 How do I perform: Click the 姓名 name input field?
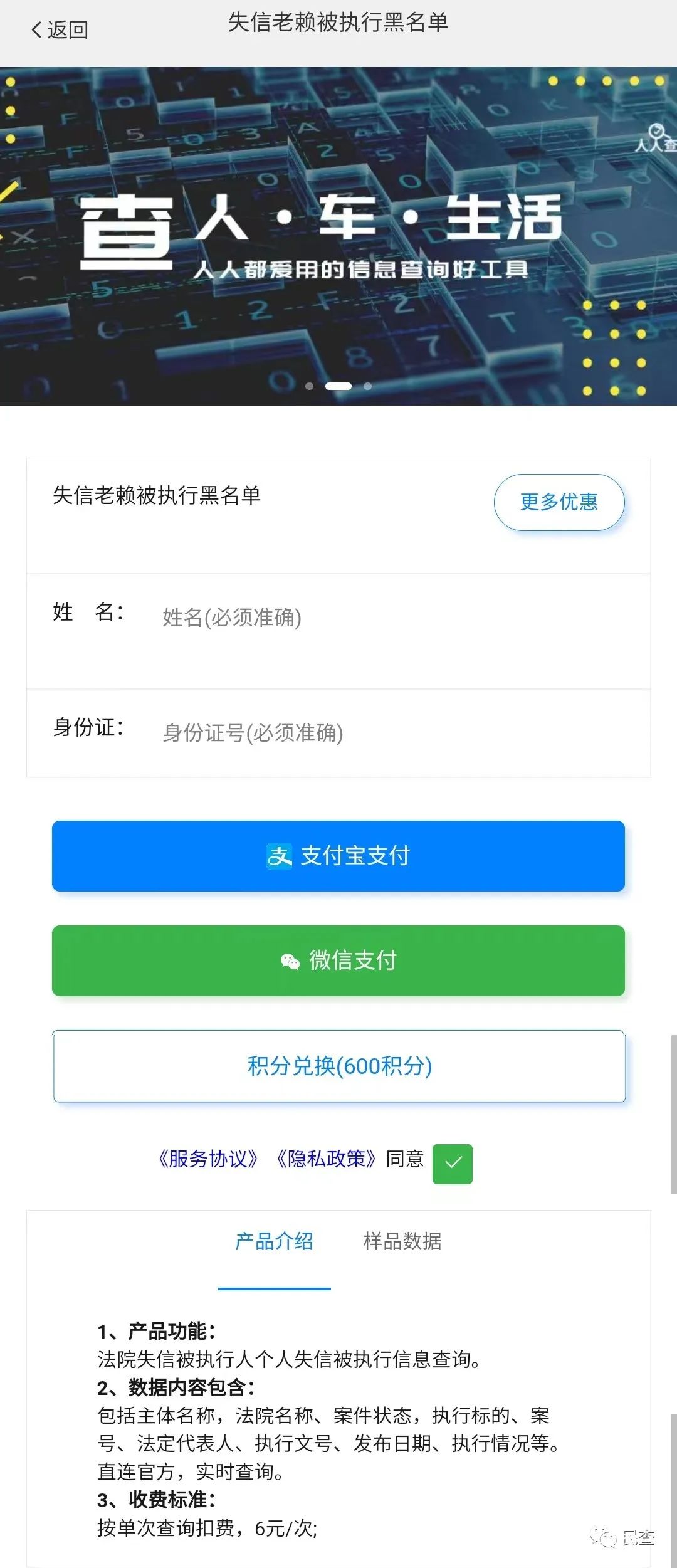click(x=313, y=616)
